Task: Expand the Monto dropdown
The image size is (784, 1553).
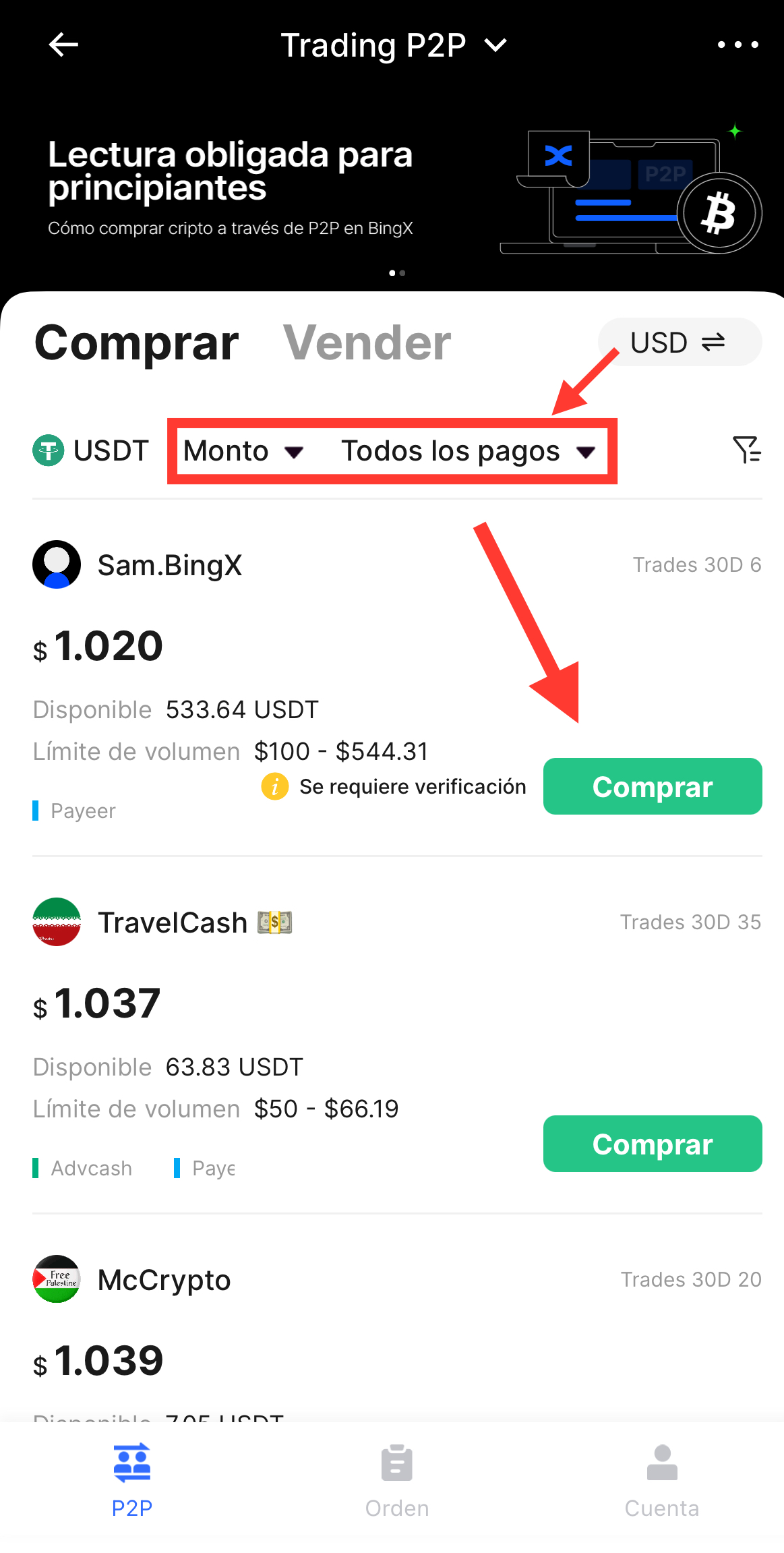Action: click(243, 451)
